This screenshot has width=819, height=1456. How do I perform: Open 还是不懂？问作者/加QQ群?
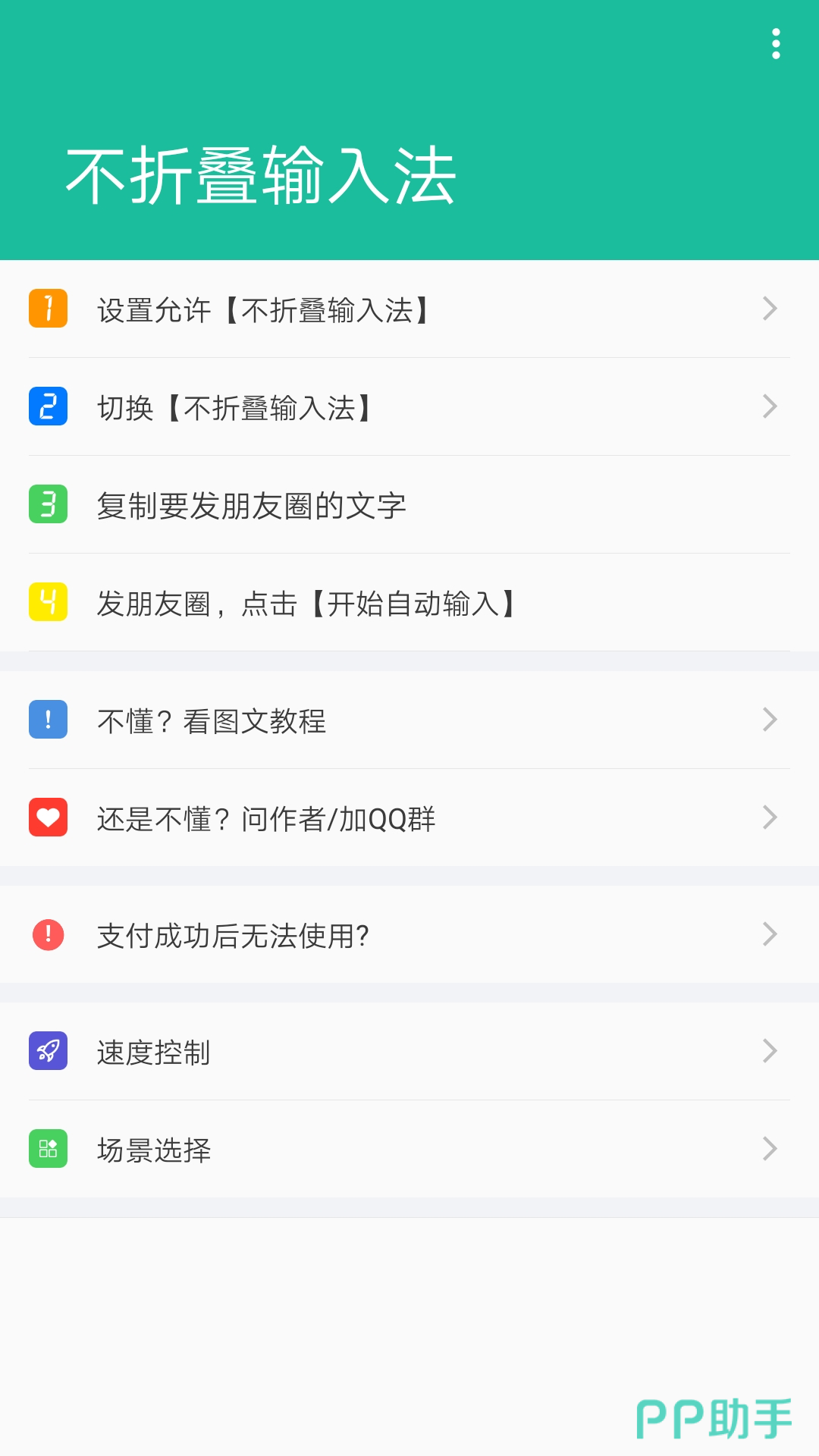coord(409,818)
